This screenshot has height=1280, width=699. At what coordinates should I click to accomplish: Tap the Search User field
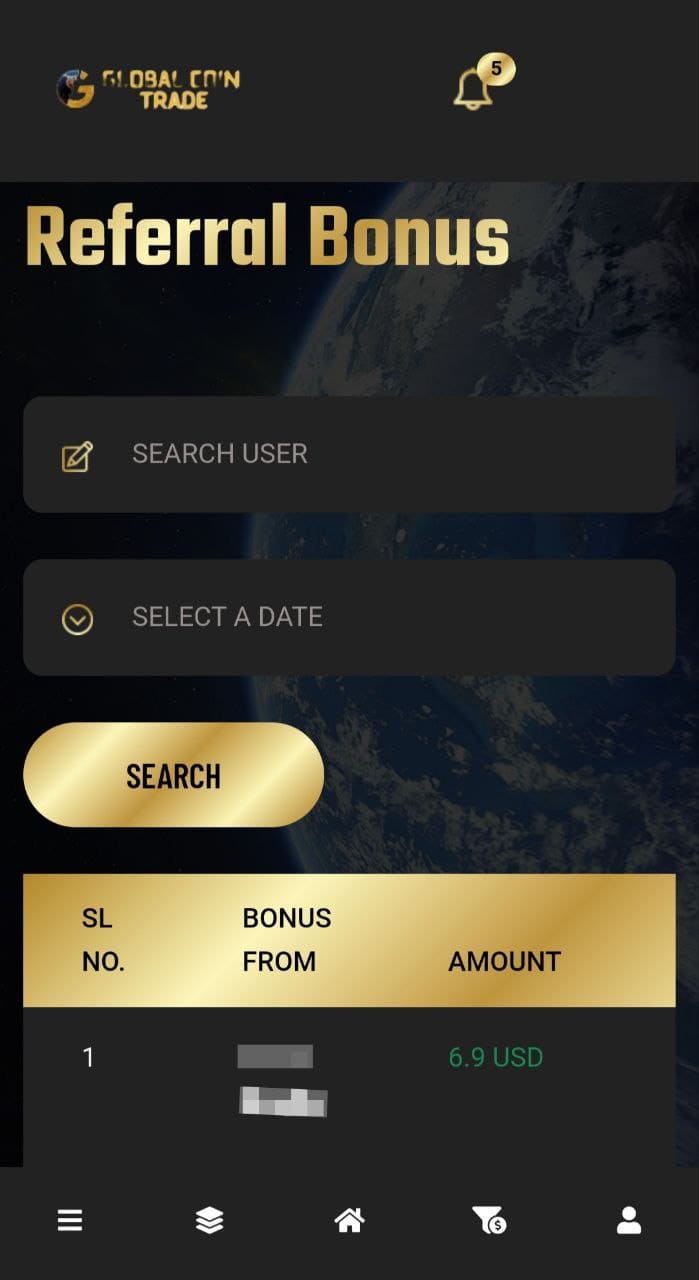tap(349, 454)
